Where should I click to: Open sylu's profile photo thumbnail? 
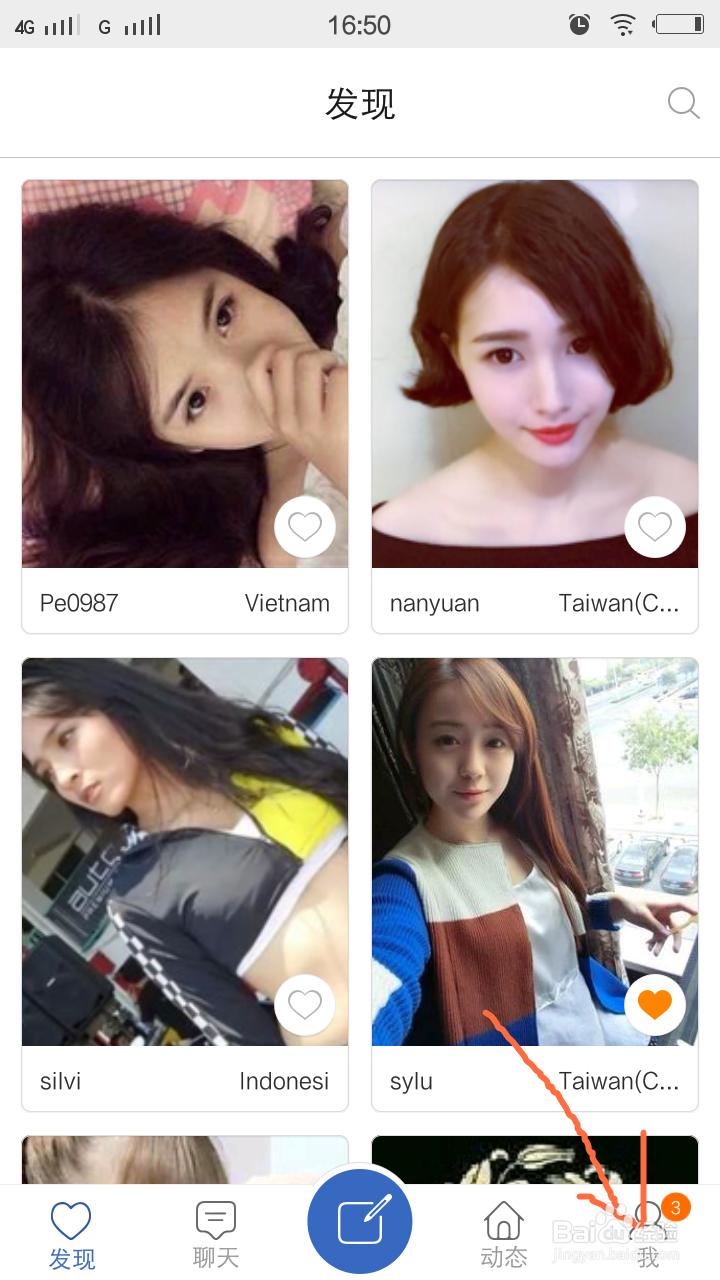pyautogui.click(x=534, y=850)
